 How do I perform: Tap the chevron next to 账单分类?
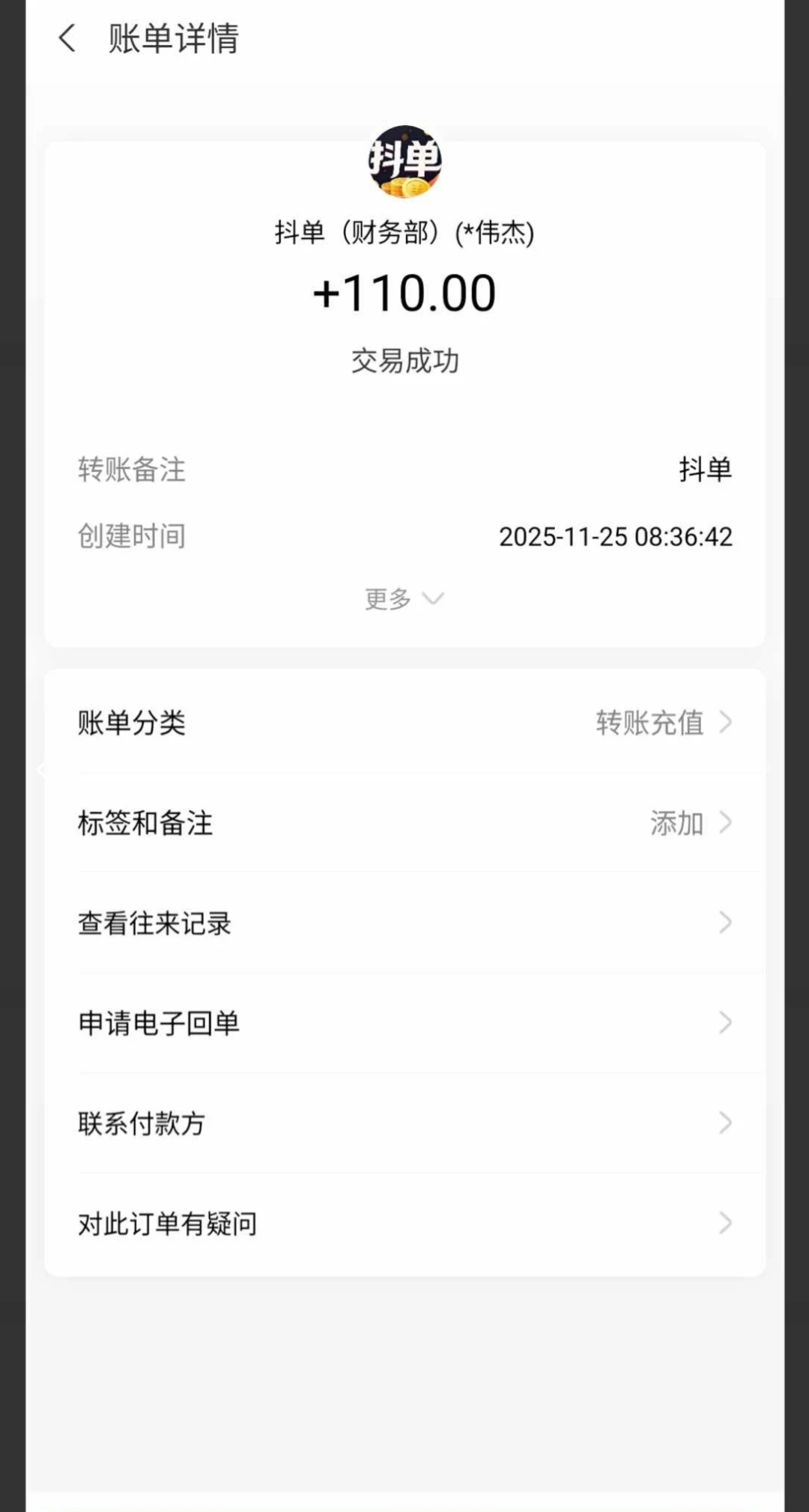pos(724,723)
